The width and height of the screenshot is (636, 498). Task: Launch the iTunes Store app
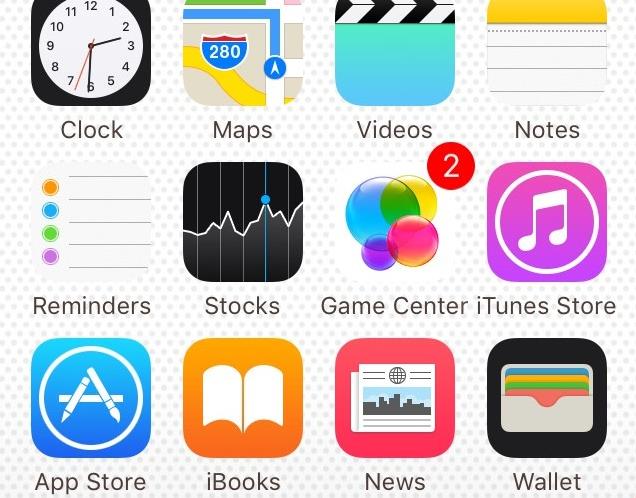click(x=547, y=222)
